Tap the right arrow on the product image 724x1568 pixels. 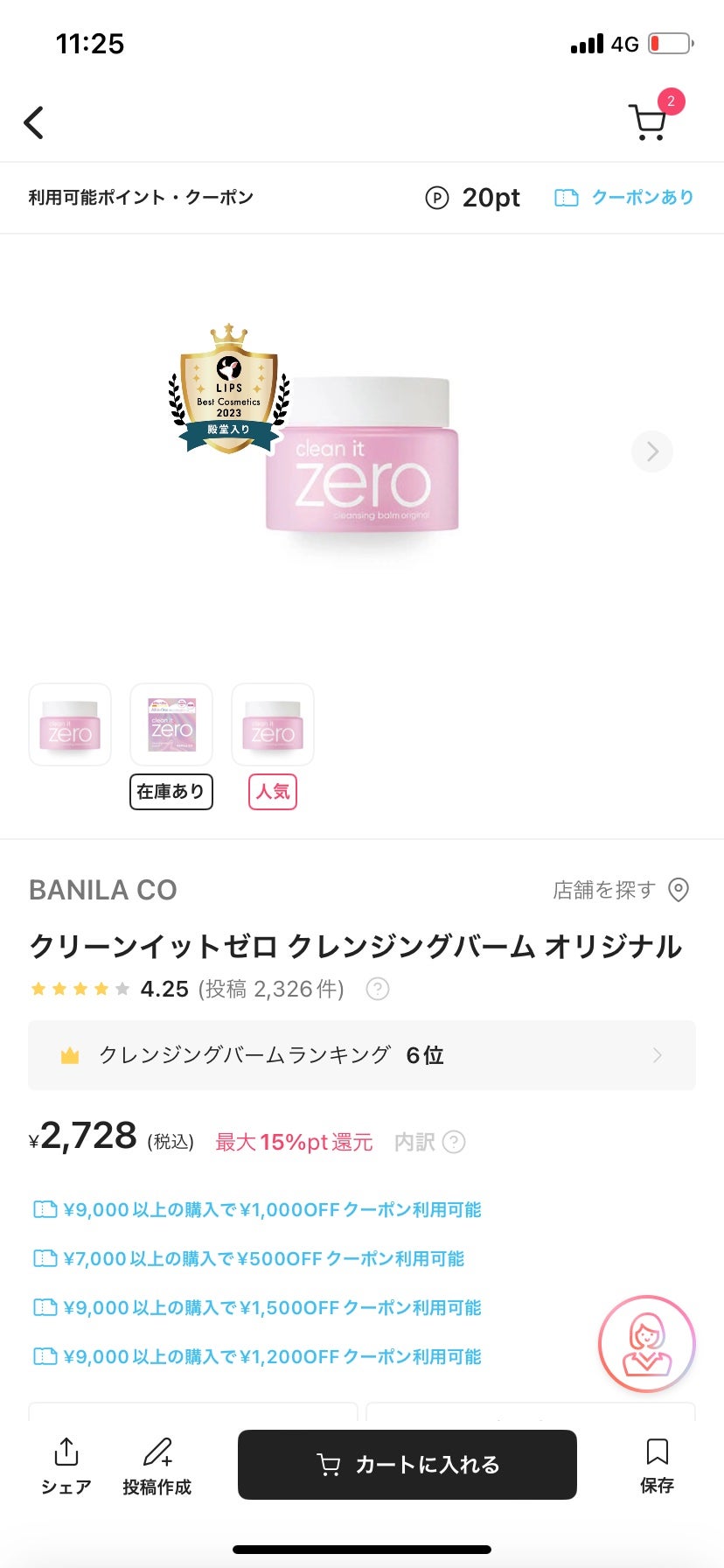pyautogui.click(x=651, y=451)
